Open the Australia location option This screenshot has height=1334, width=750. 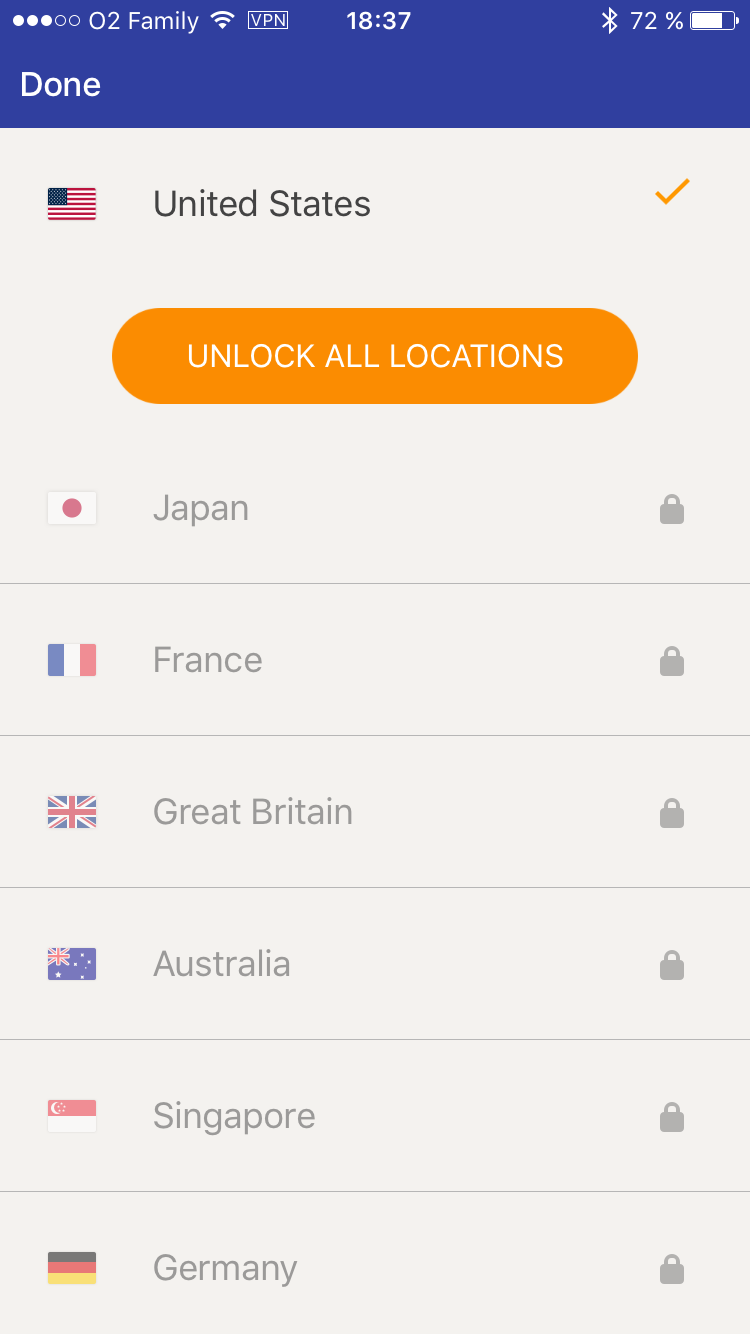[222, 964]
